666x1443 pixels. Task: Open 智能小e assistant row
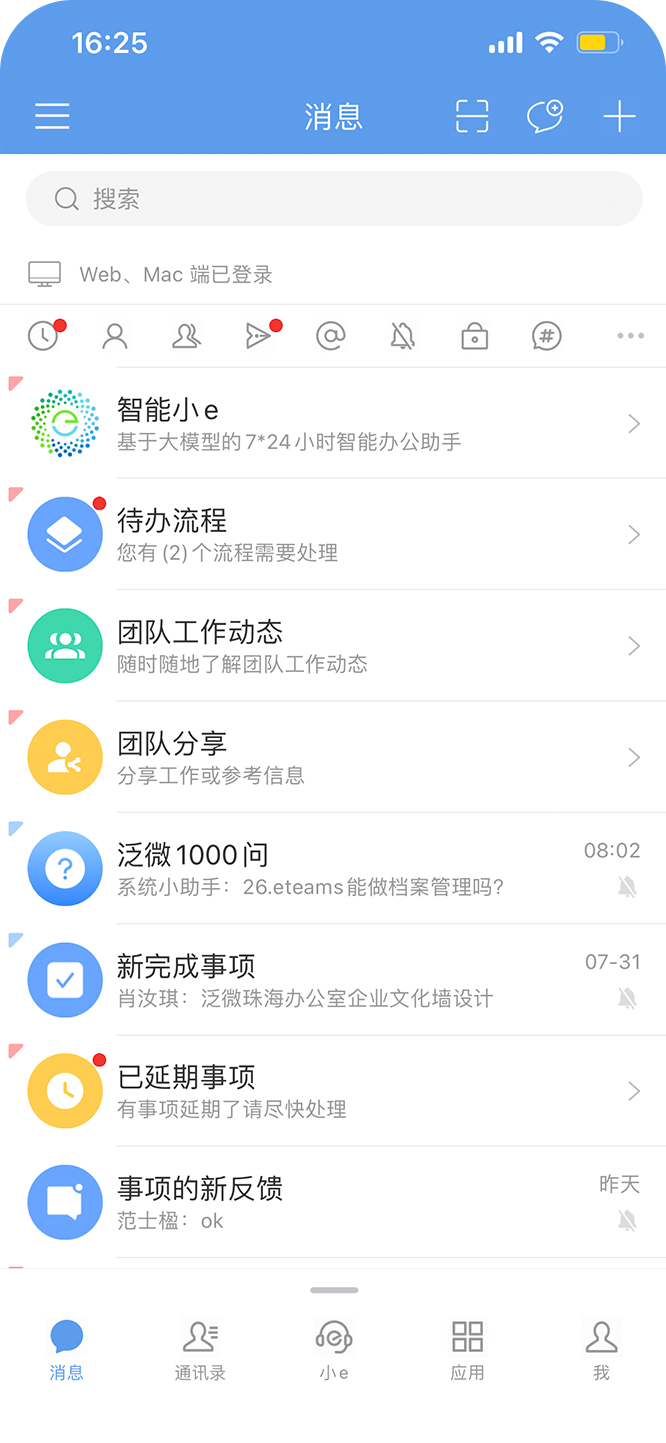click(333, 424)
